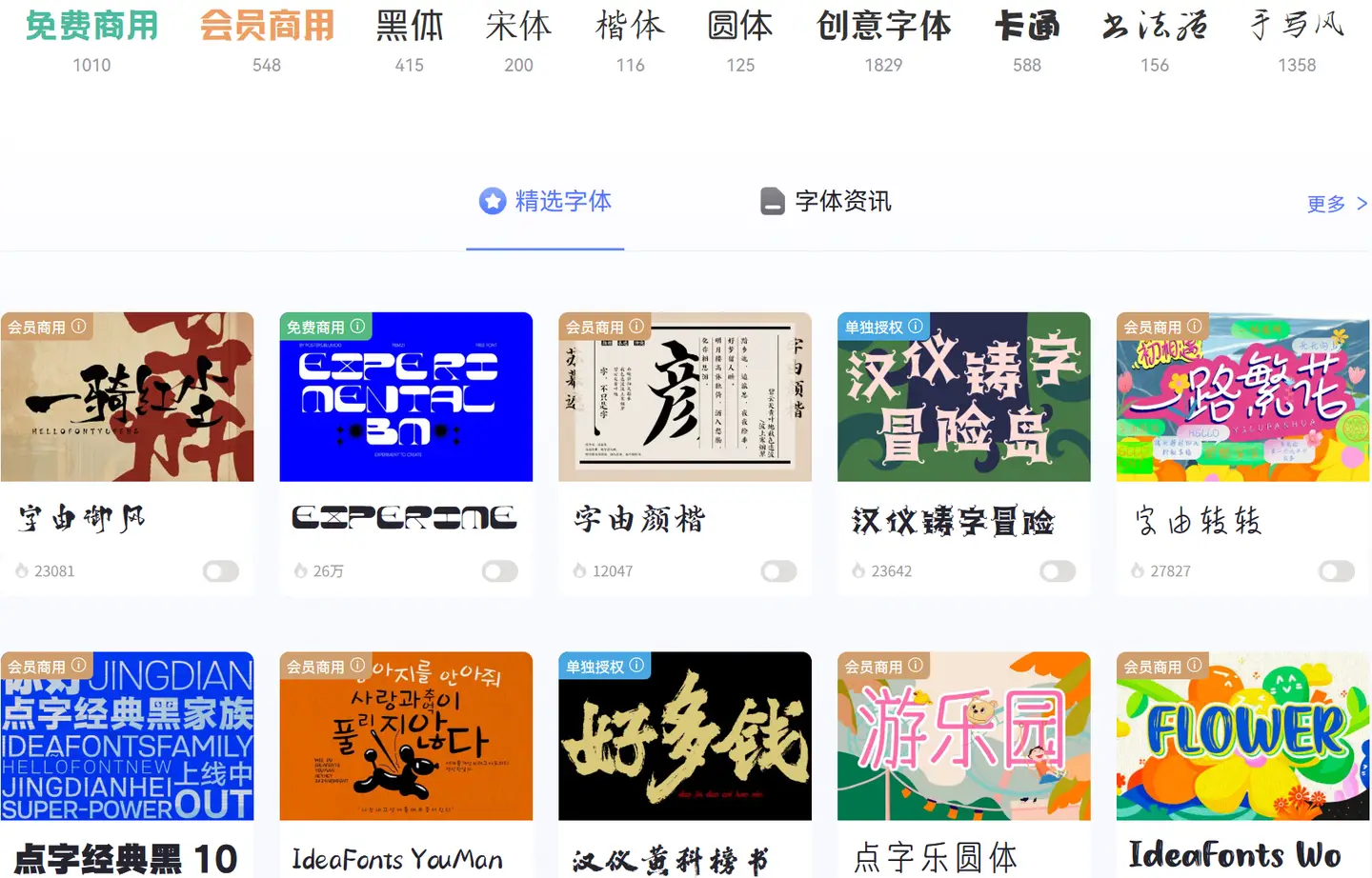The image size is (1372, 878).
Task: Open the Experimental BM font card
Action: pyautogui.click(x=406, y=397)
